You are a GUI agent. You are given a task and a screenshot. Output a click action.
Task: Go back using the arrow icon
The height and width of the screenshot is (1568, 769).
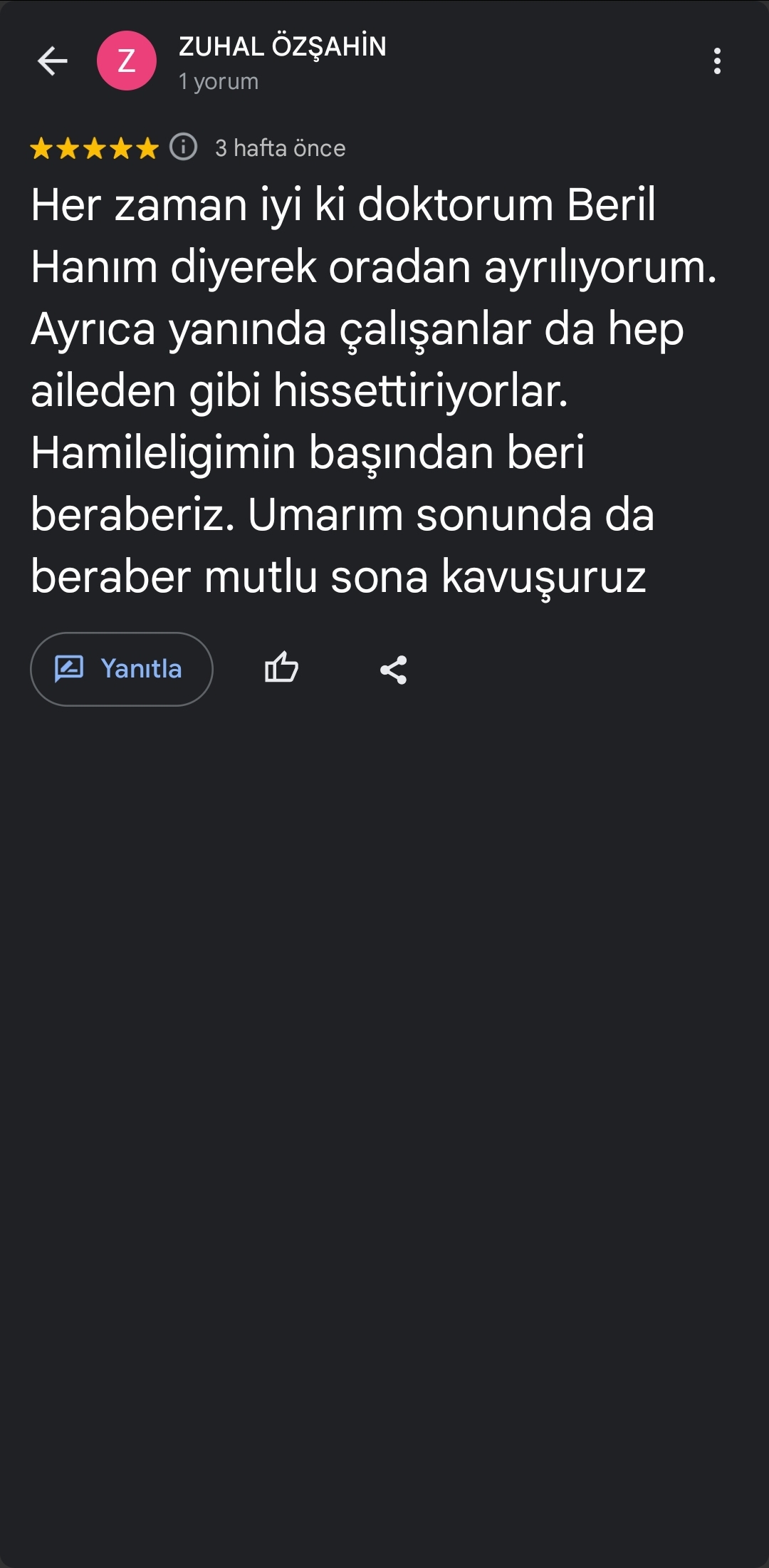(53, 61)
